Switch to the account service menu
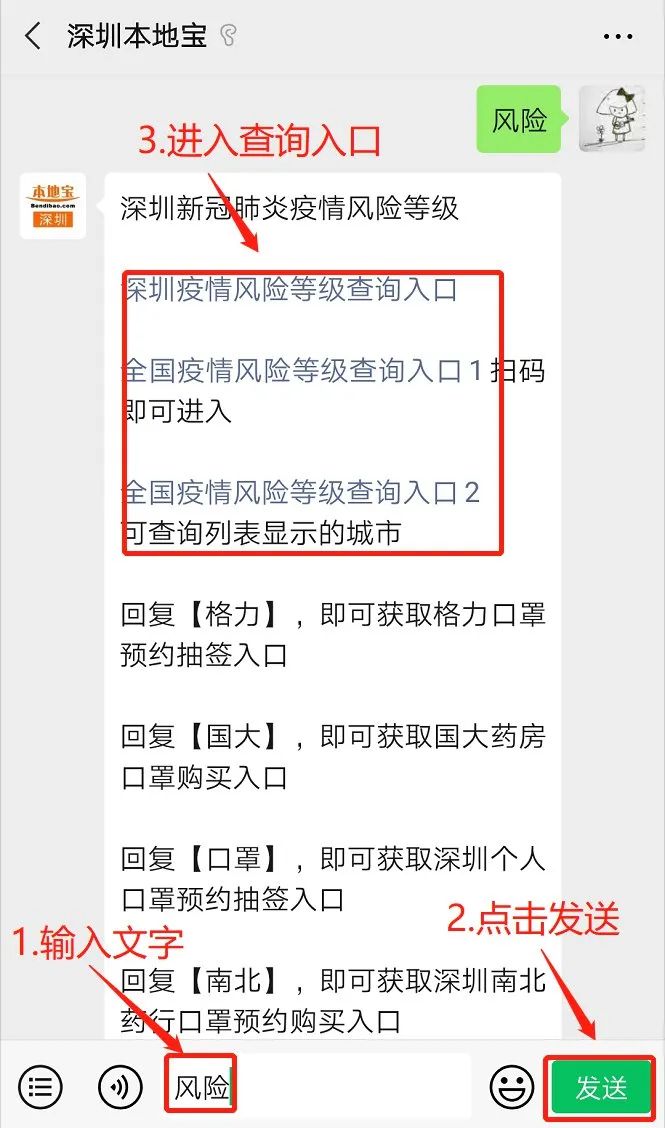665x1128 pixels. 39,1087
